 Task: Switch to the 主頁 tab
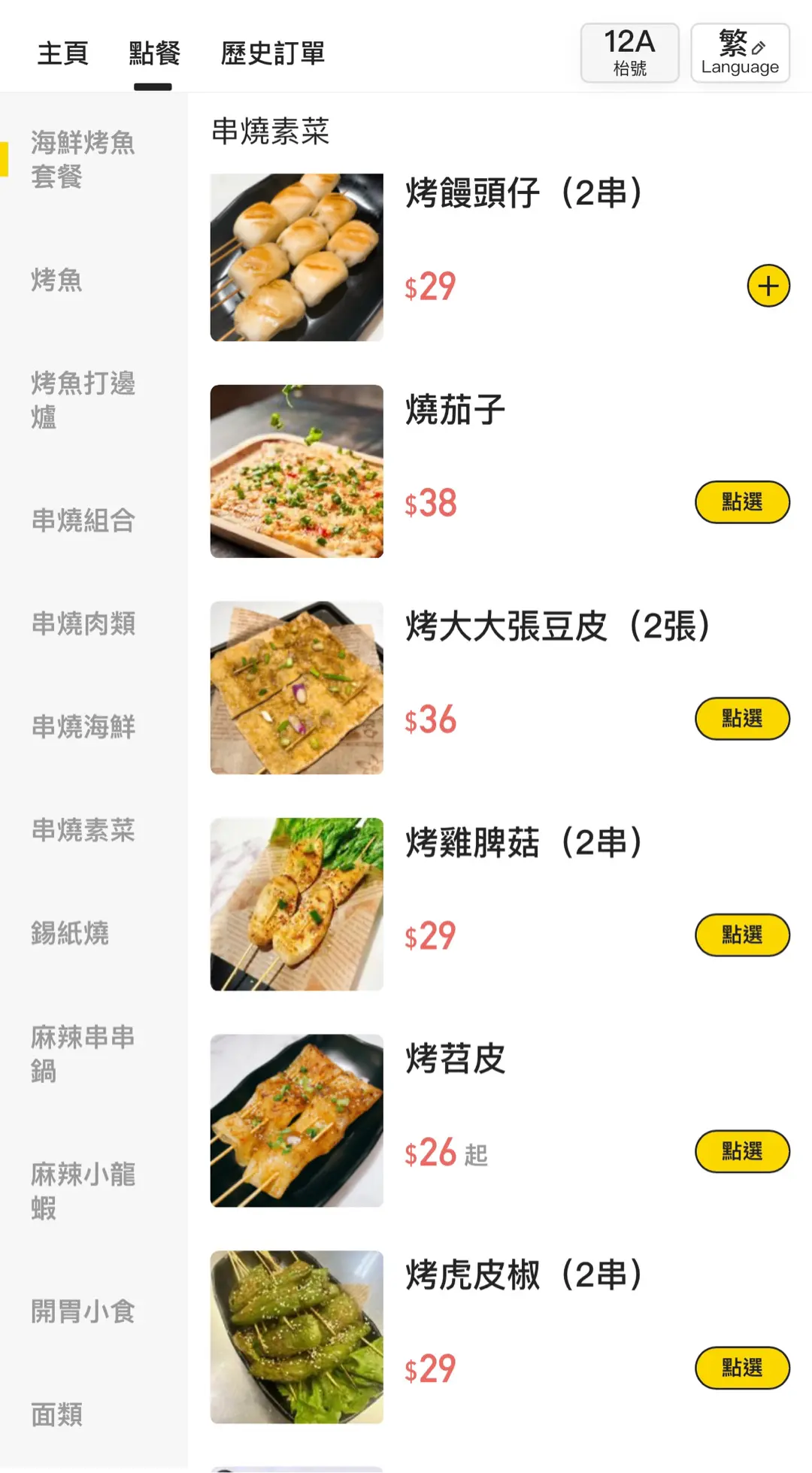[63, 53]
